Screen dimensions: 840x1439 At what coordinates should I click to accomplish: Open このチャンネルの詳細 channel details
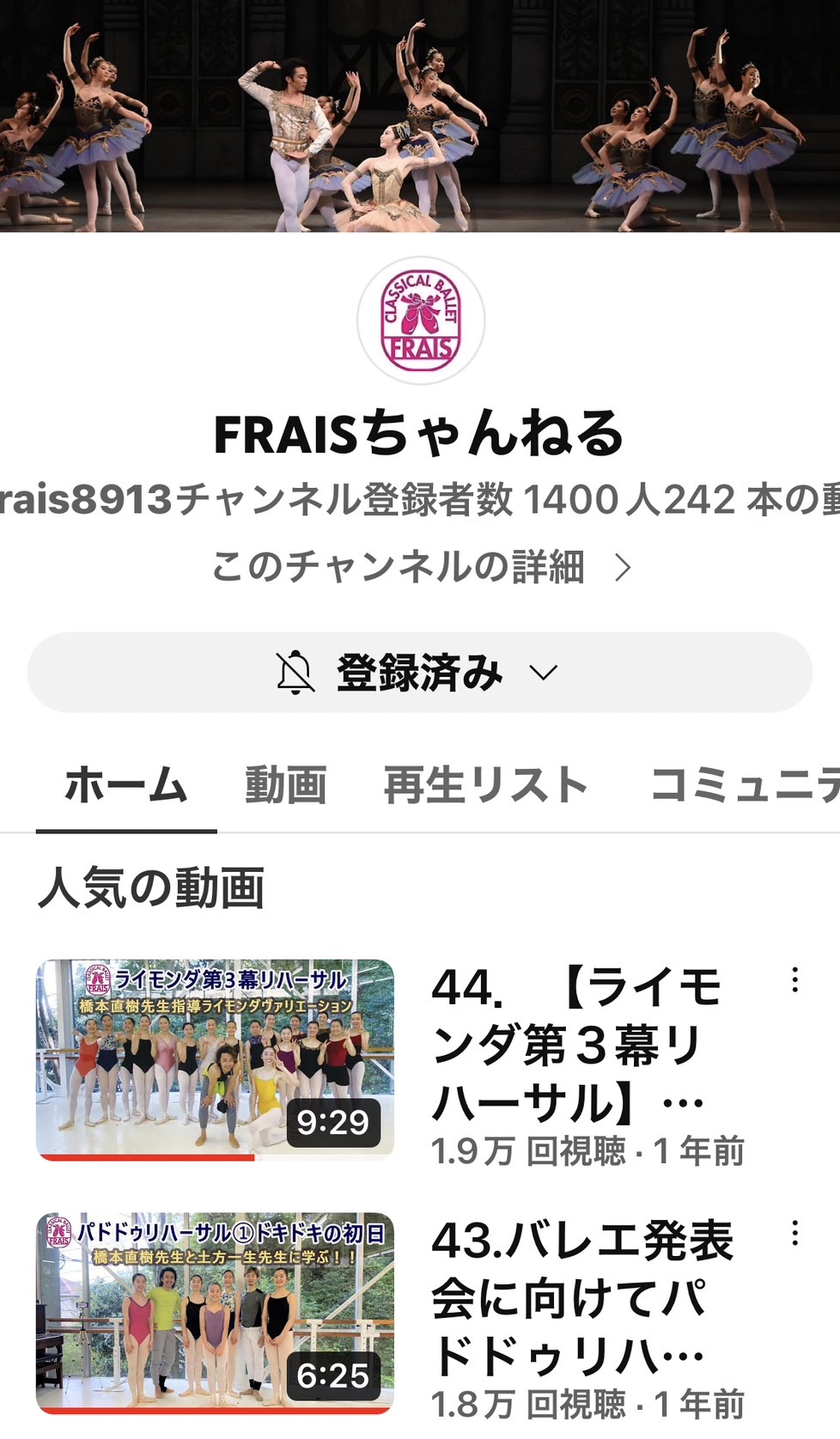(x=421, y=568)
